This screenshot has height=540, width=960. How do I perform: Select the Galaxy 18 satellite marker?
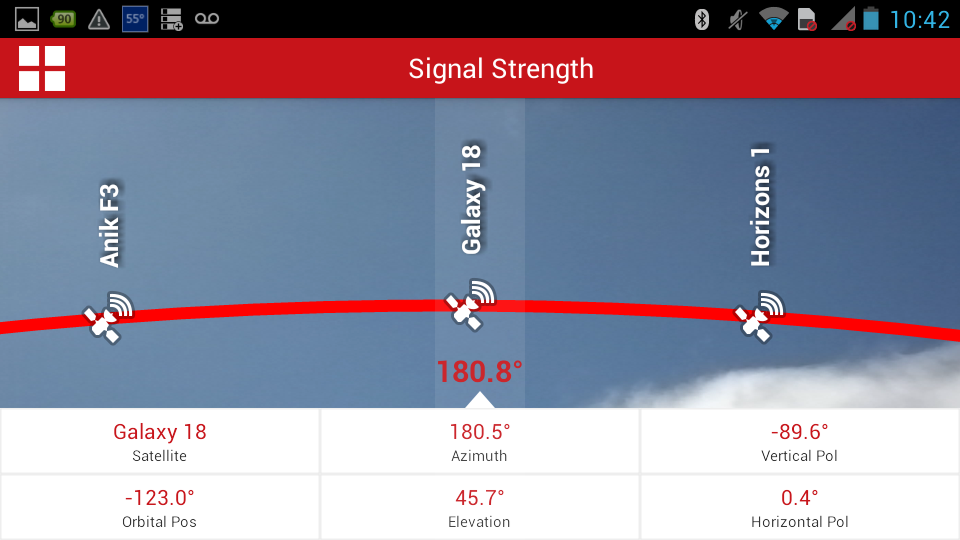tap(470, 305)
